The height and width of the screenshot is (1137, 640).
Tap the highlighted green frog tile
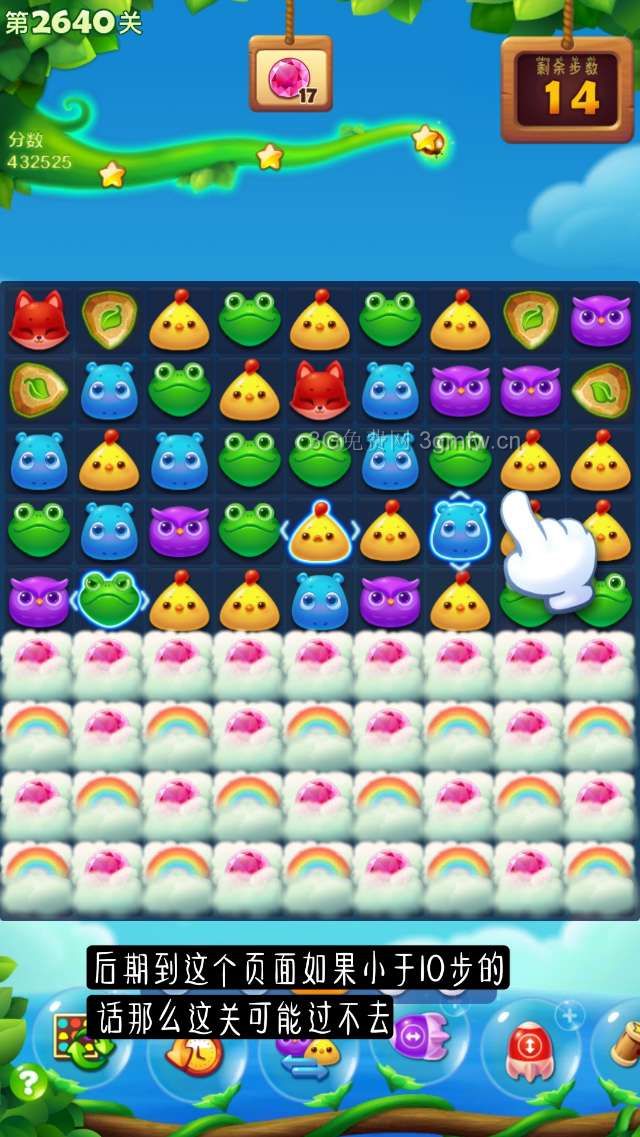(x=109, y=600)
